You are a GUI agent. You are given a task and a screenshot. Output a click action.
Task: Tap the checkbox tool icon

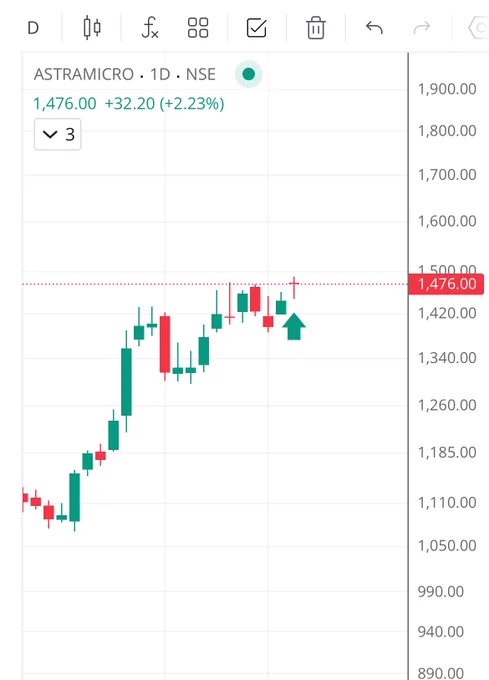coord(257,28)
